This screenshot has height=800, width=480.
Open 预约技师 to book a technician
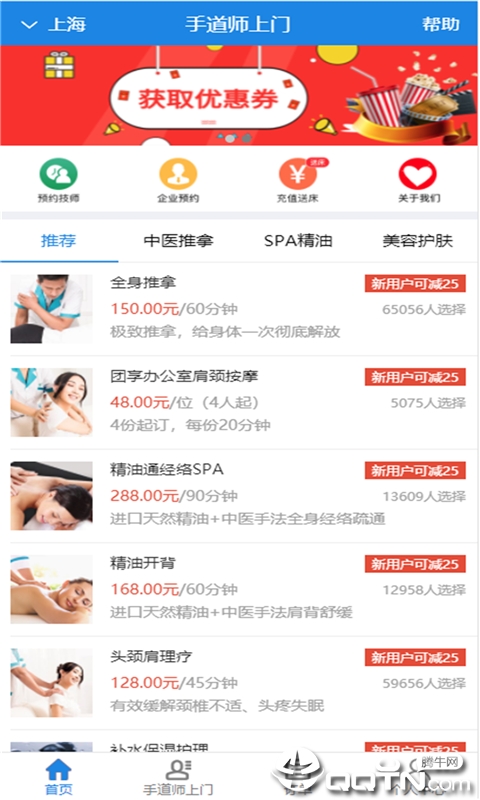click(59, 181)
